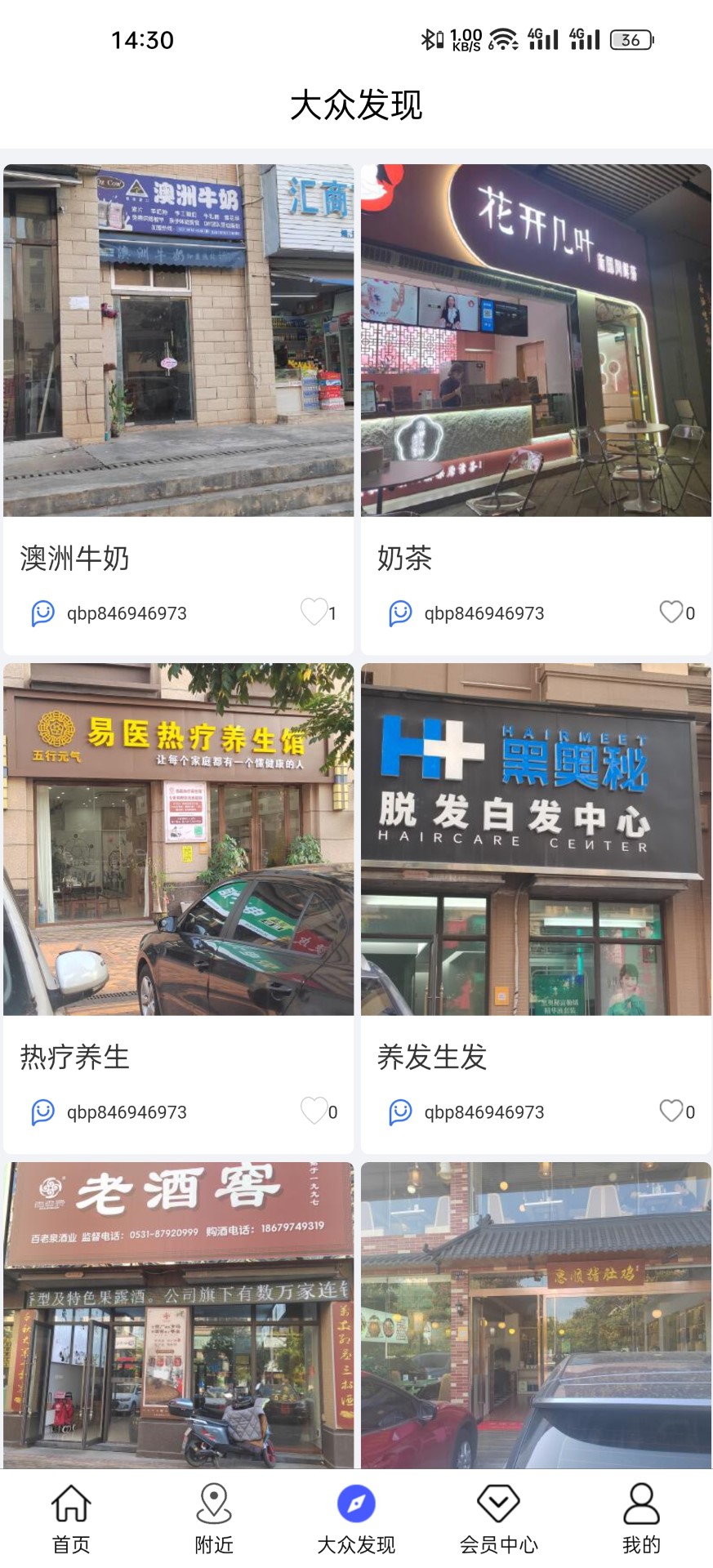Switch to the 我的 tab
Viewport: 713px width, 1568px height.
tap(641, 1517)
